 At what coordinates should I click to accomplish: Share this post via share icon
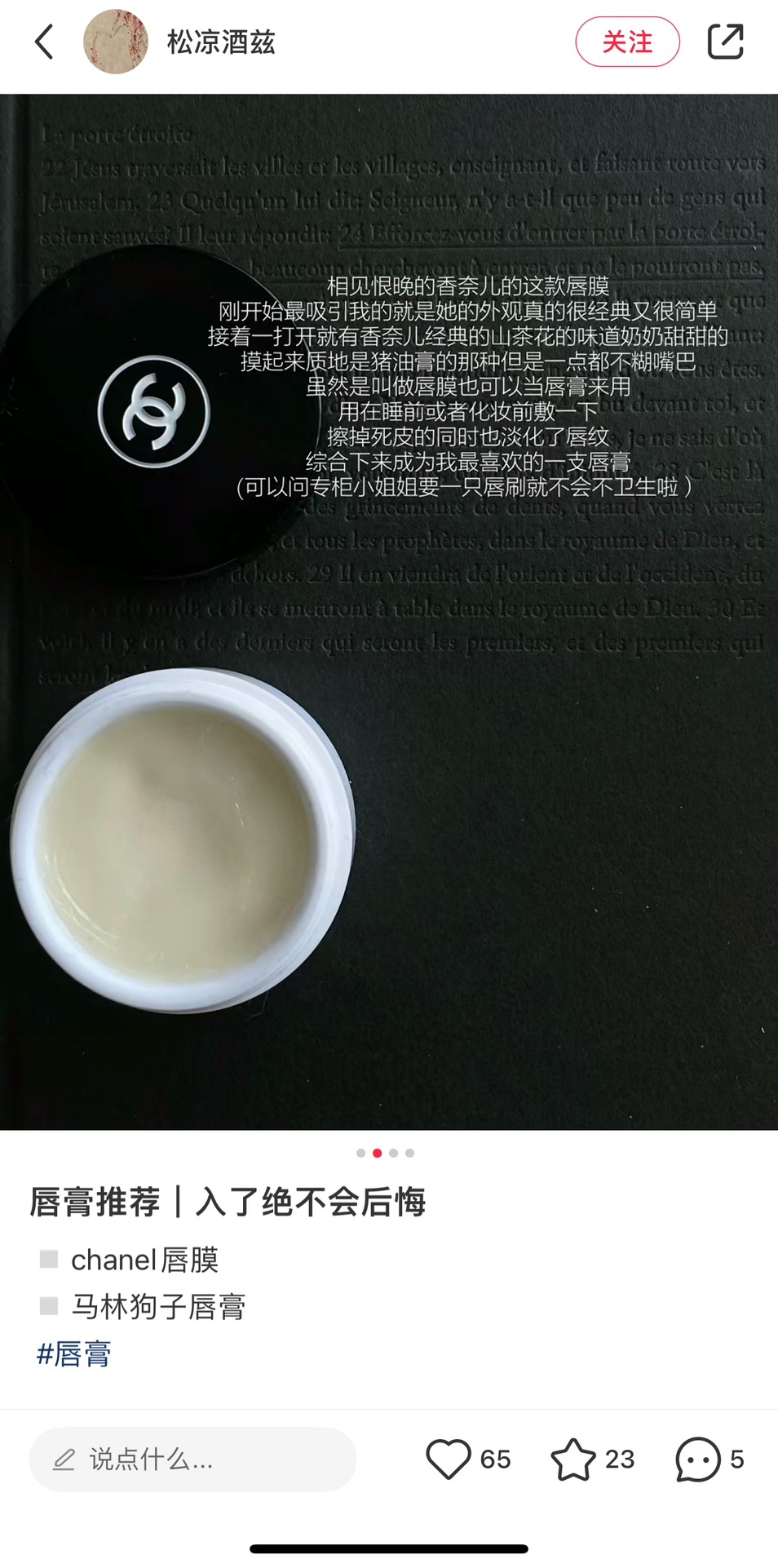click(725, 42)
